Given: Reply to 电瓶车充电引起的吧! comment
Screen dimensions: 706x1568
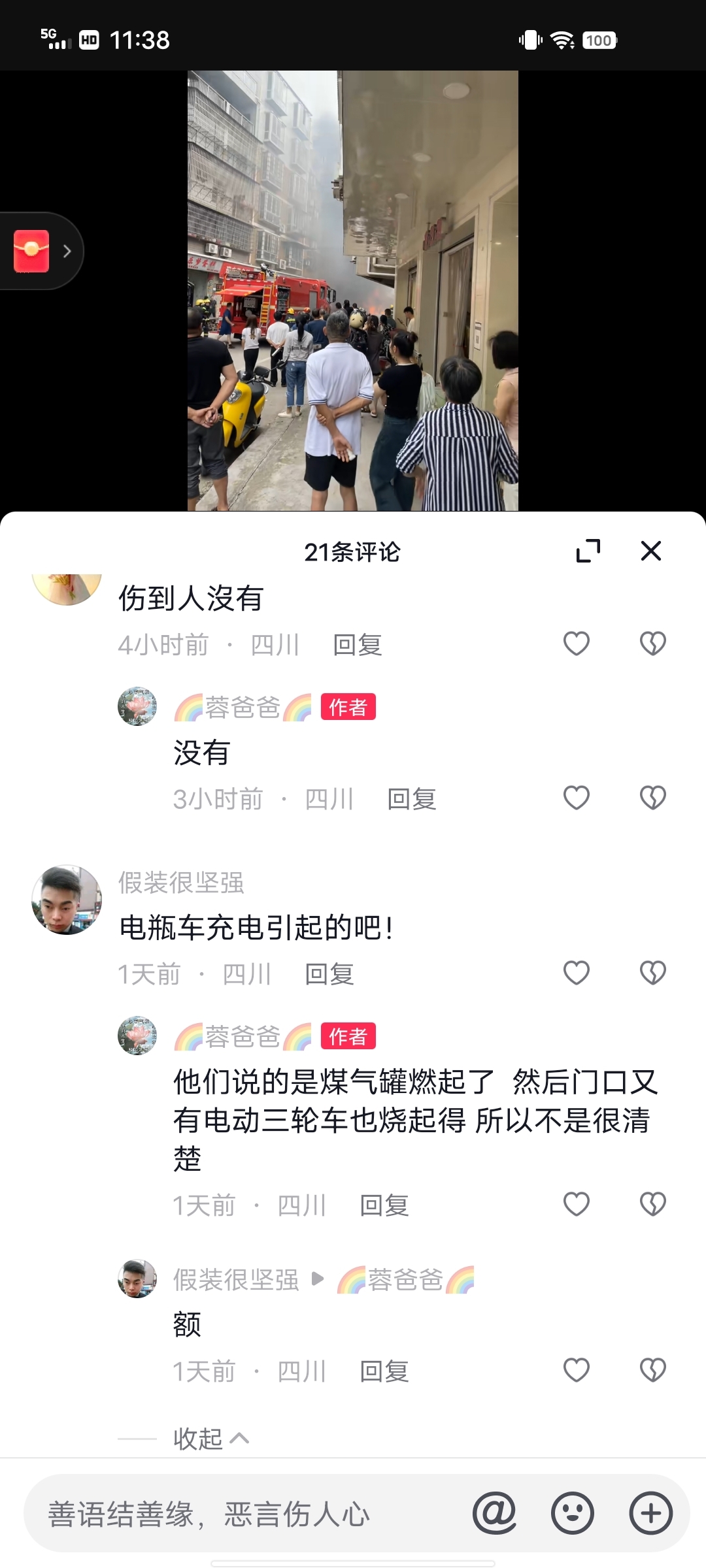Looking at the screenshot, I should 329,974.
